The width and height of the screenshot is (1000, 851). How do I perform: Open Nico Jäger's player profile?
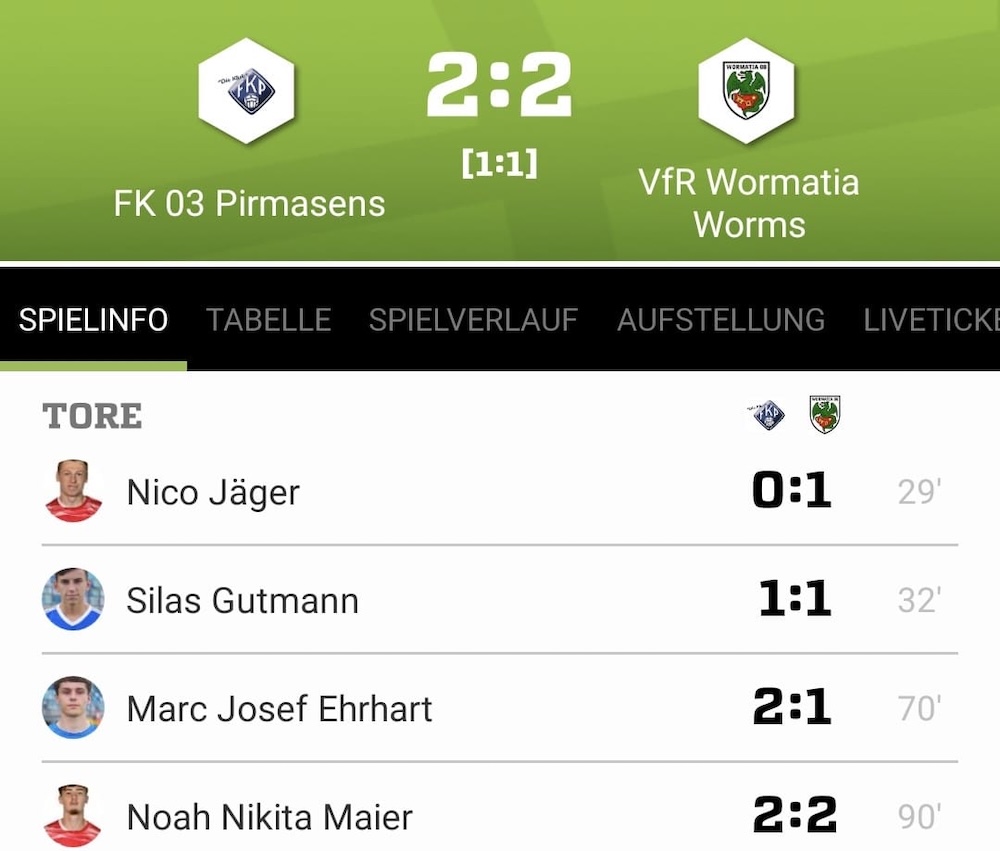212,492
